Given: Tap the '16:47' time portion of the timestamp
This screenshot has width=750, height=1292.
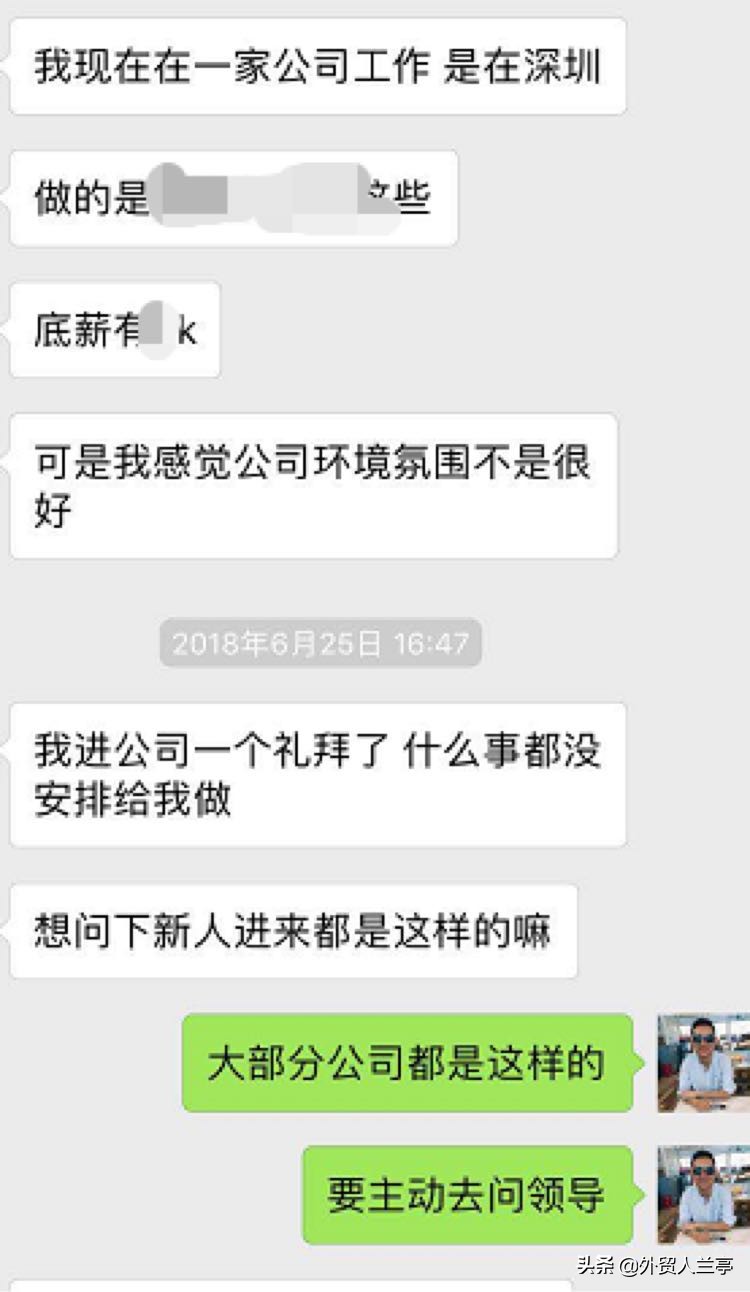Looking at the screenshot, I should click(x=432, y=645).
